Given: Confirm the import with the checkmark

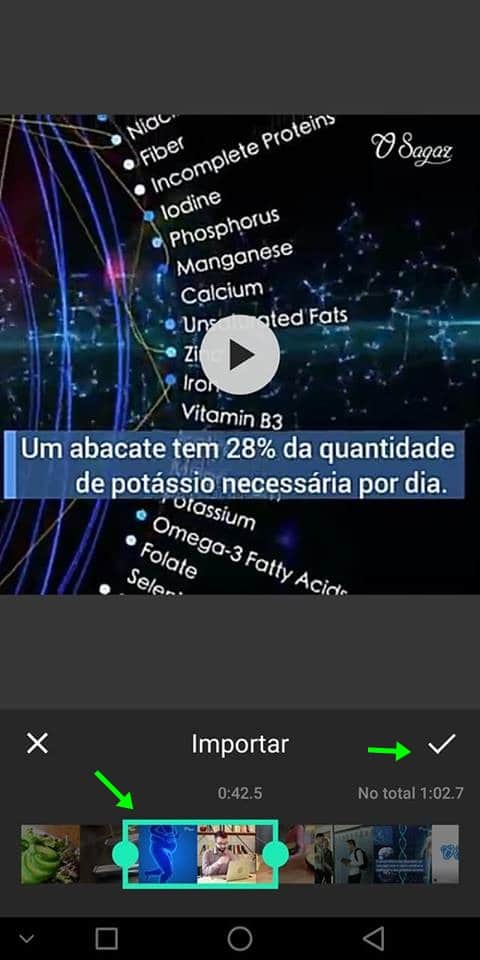Looking at the screenshot, I should coord(441,744).
